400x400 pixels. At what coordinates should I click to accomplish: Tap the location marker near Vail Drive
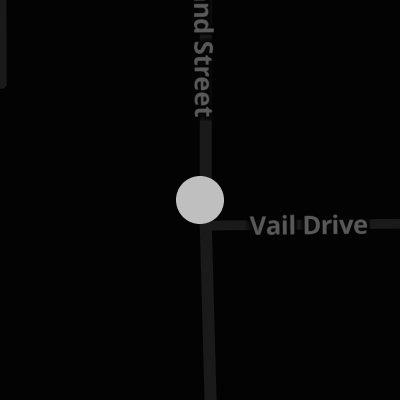click(x=200, y=200)
